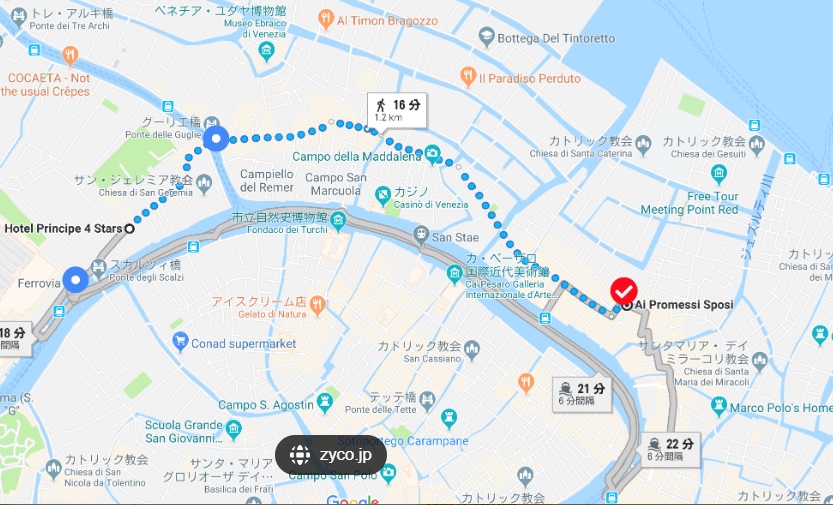
Task: Open the zyco.jp source link
Action: point(331,454)
